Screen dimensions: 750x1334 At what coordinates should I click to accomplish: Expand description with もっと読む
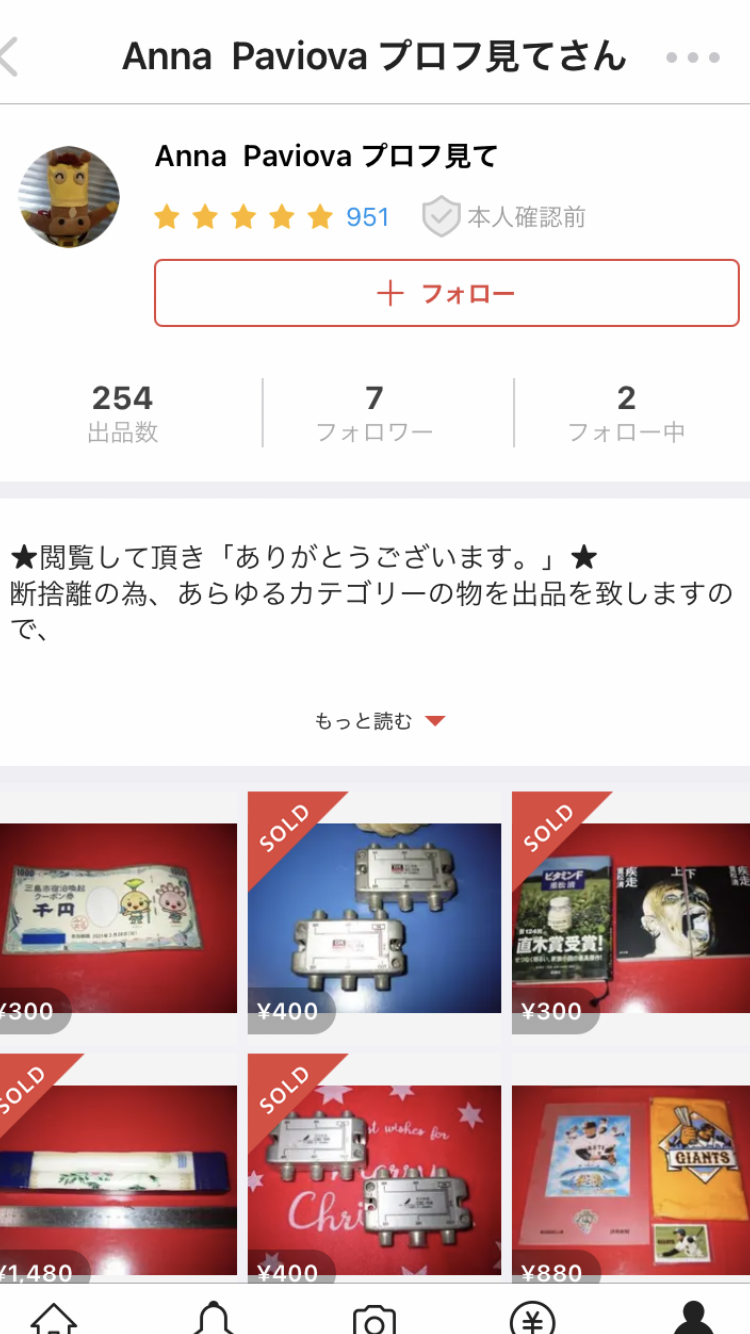(378, 721)
